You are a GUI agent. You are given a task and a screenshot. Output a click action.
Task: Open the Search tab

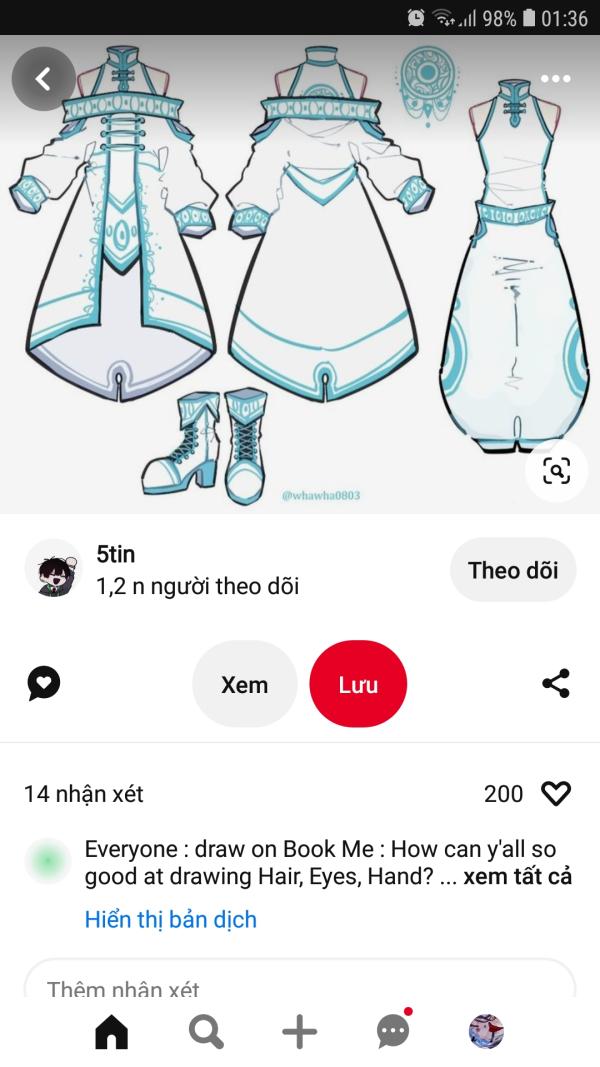coord(206,1032)
